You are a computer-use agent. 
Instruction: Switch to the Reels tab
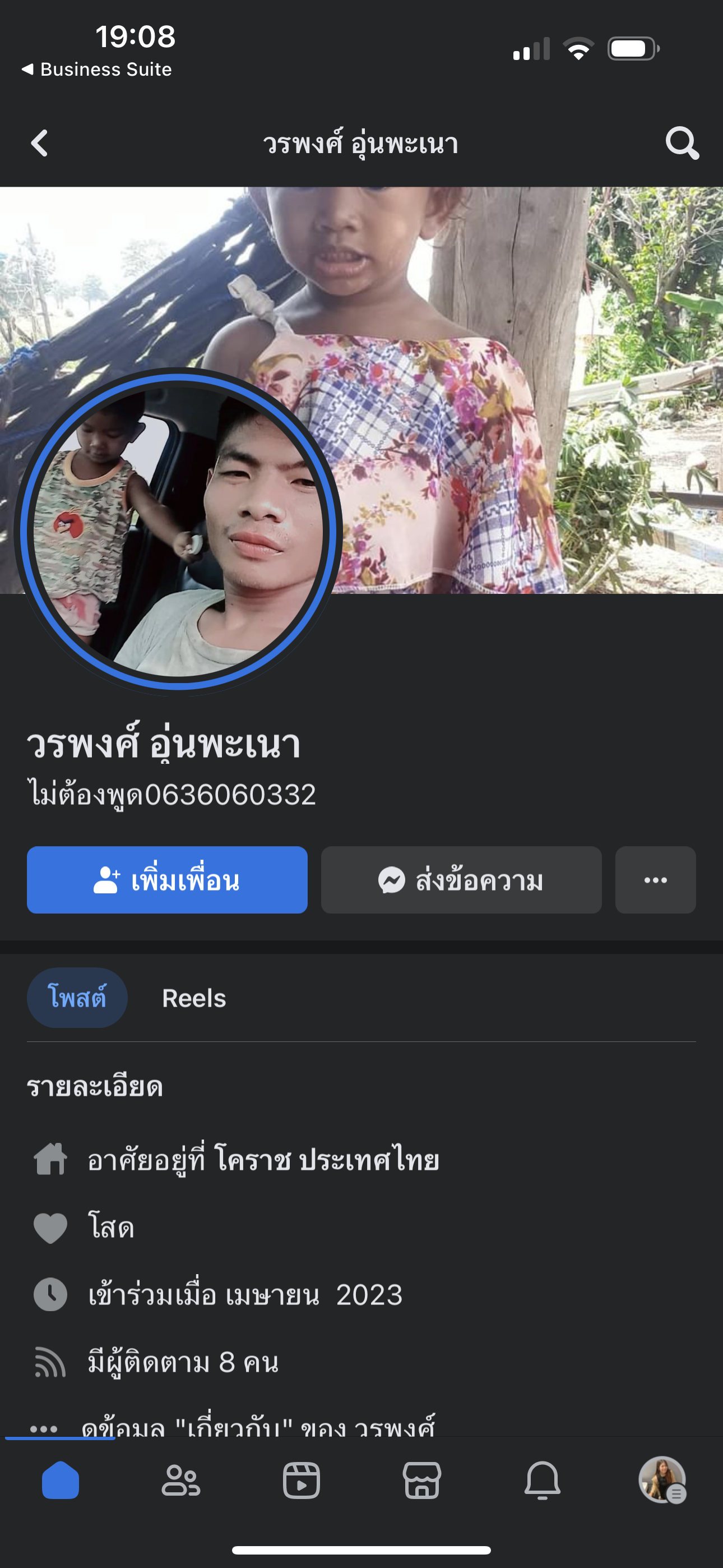pos(193,998)
